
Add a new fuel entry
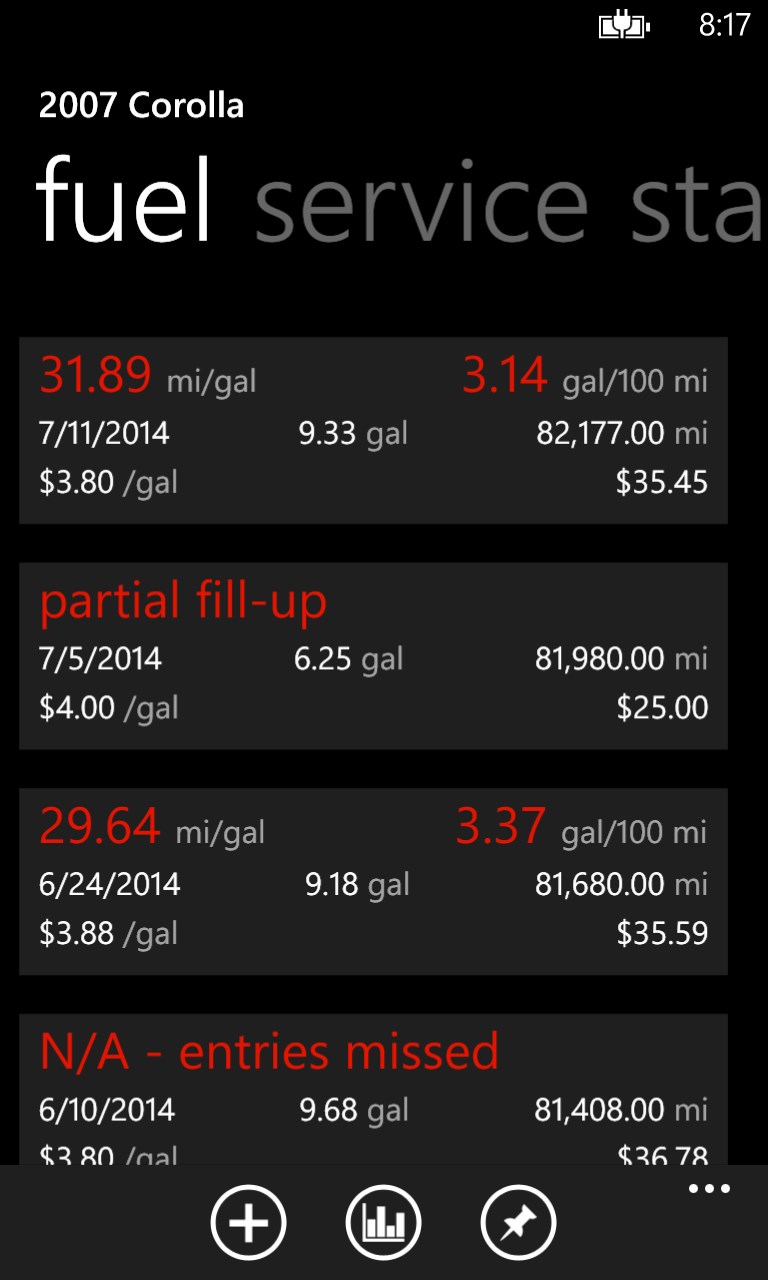248,1222
